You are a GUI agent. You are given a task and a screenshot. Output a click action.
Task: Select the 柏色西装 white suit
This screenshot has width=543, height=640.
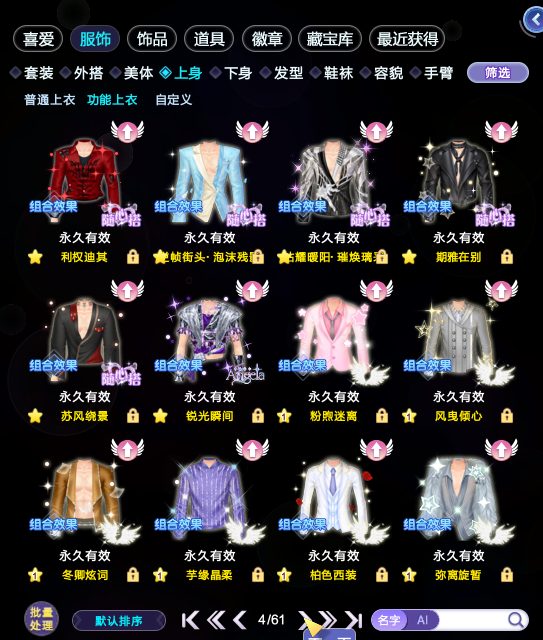[x=334, y=496]
